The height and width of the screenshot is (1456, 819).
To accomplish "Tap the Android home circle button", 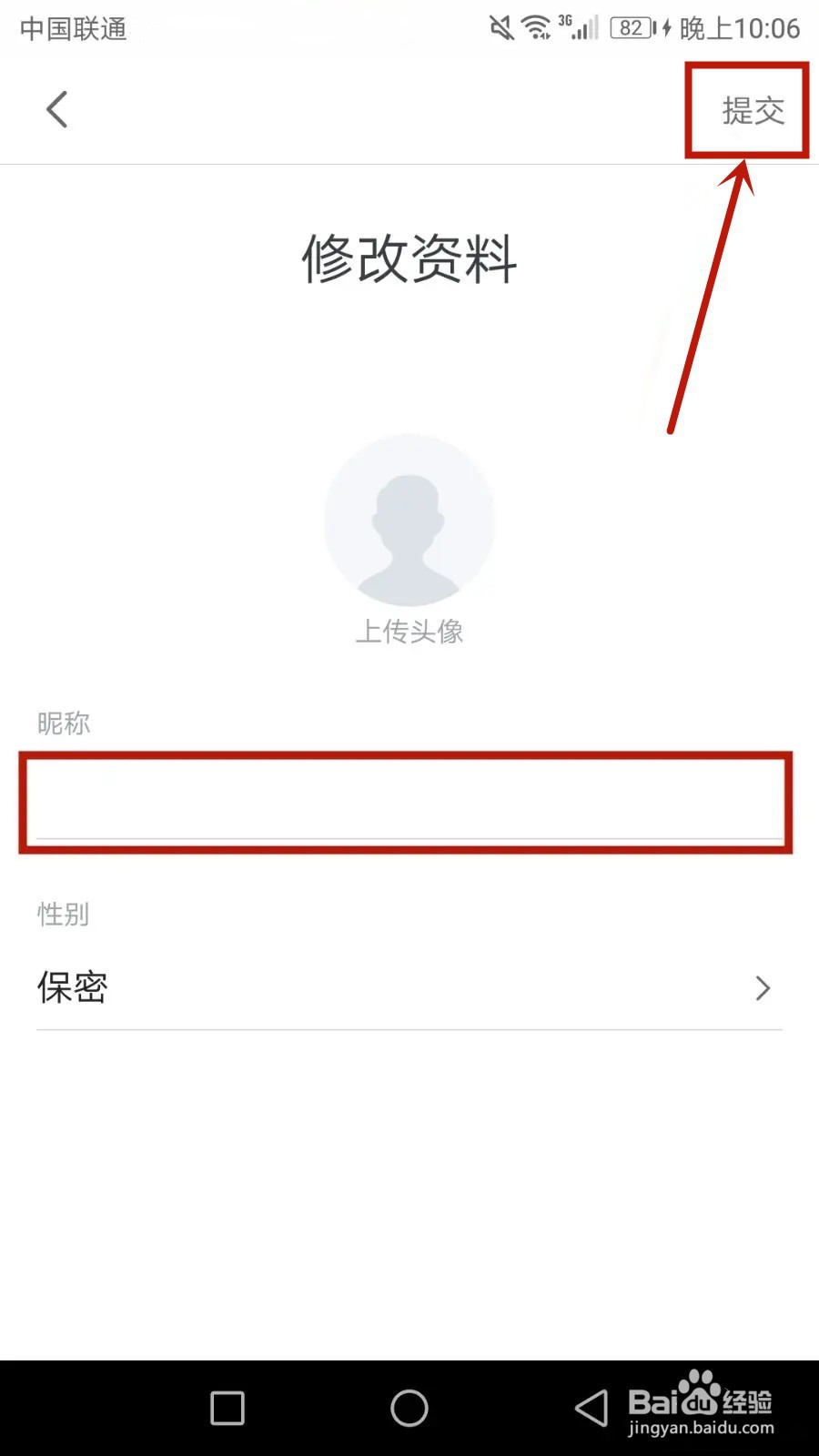I will pyautogui.click(x=409, y=1407).
